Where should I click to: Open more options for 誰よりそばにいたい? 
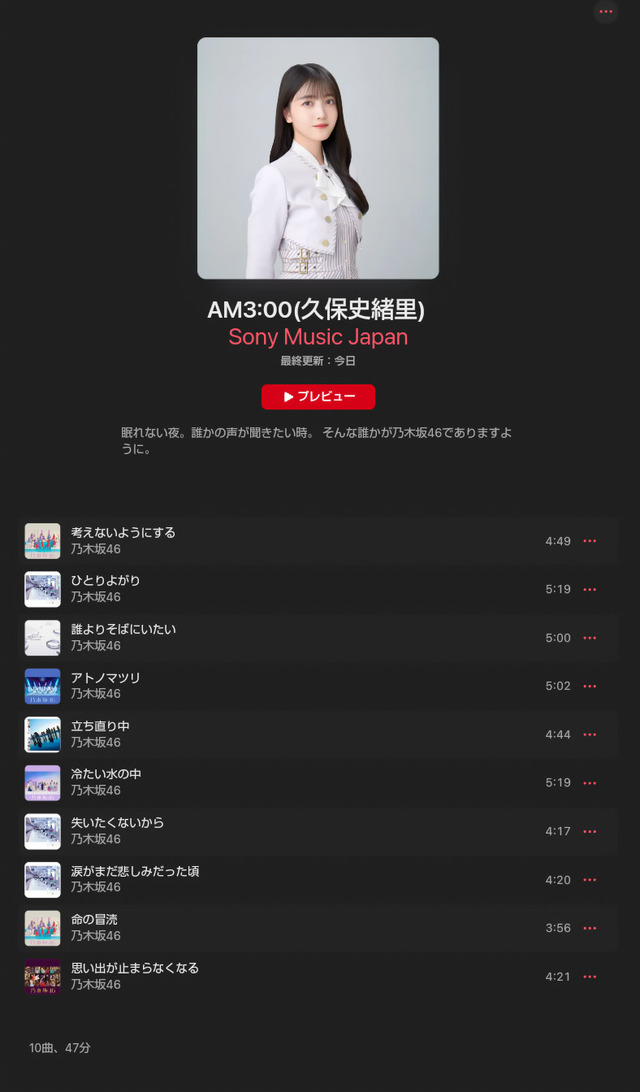(590, 638)
